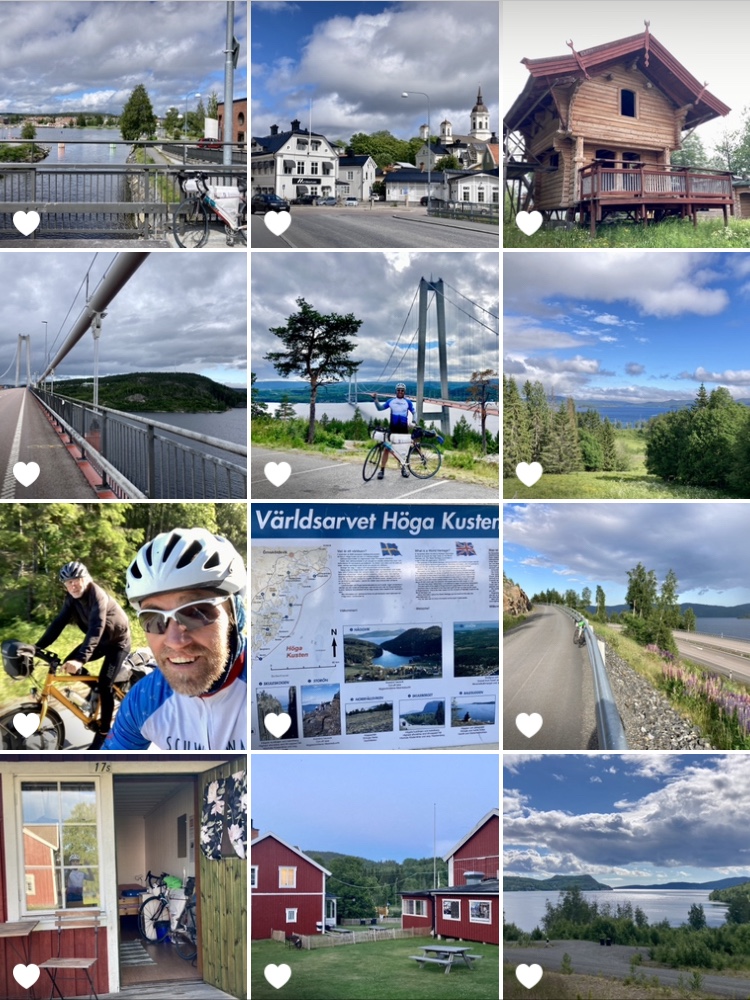Open the roadside photo with purple lupines
This screenshot has height=1000, width=750.
[627, 626]
